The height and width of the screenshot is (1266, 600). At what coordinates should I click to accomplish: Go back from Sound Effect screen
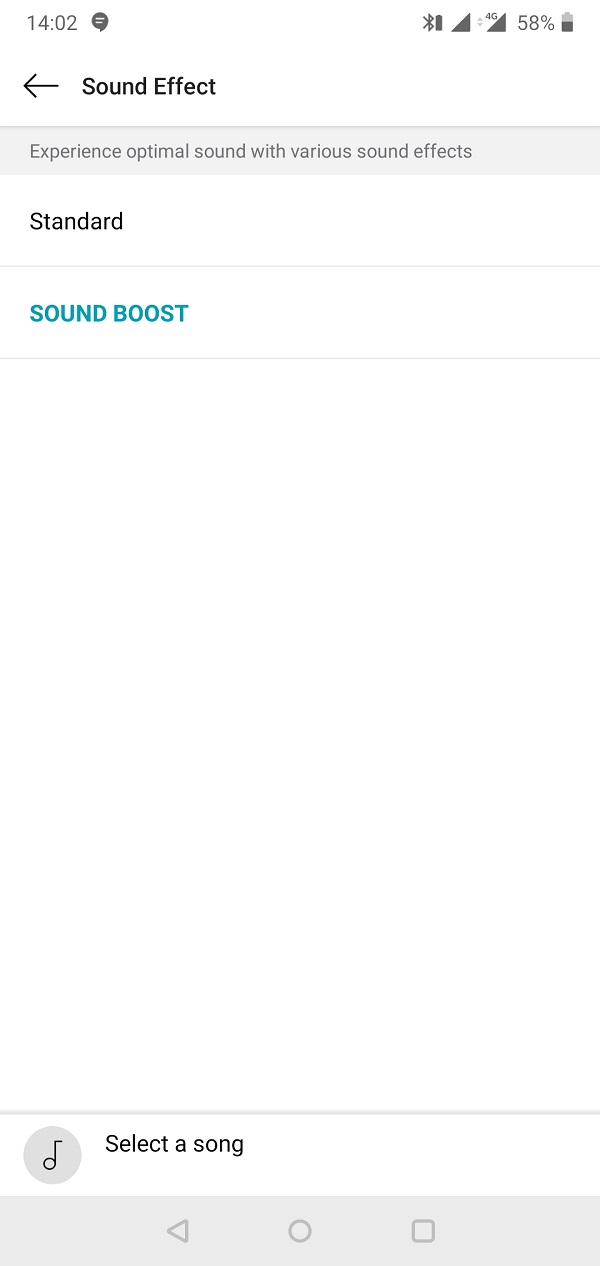point(41,86)
